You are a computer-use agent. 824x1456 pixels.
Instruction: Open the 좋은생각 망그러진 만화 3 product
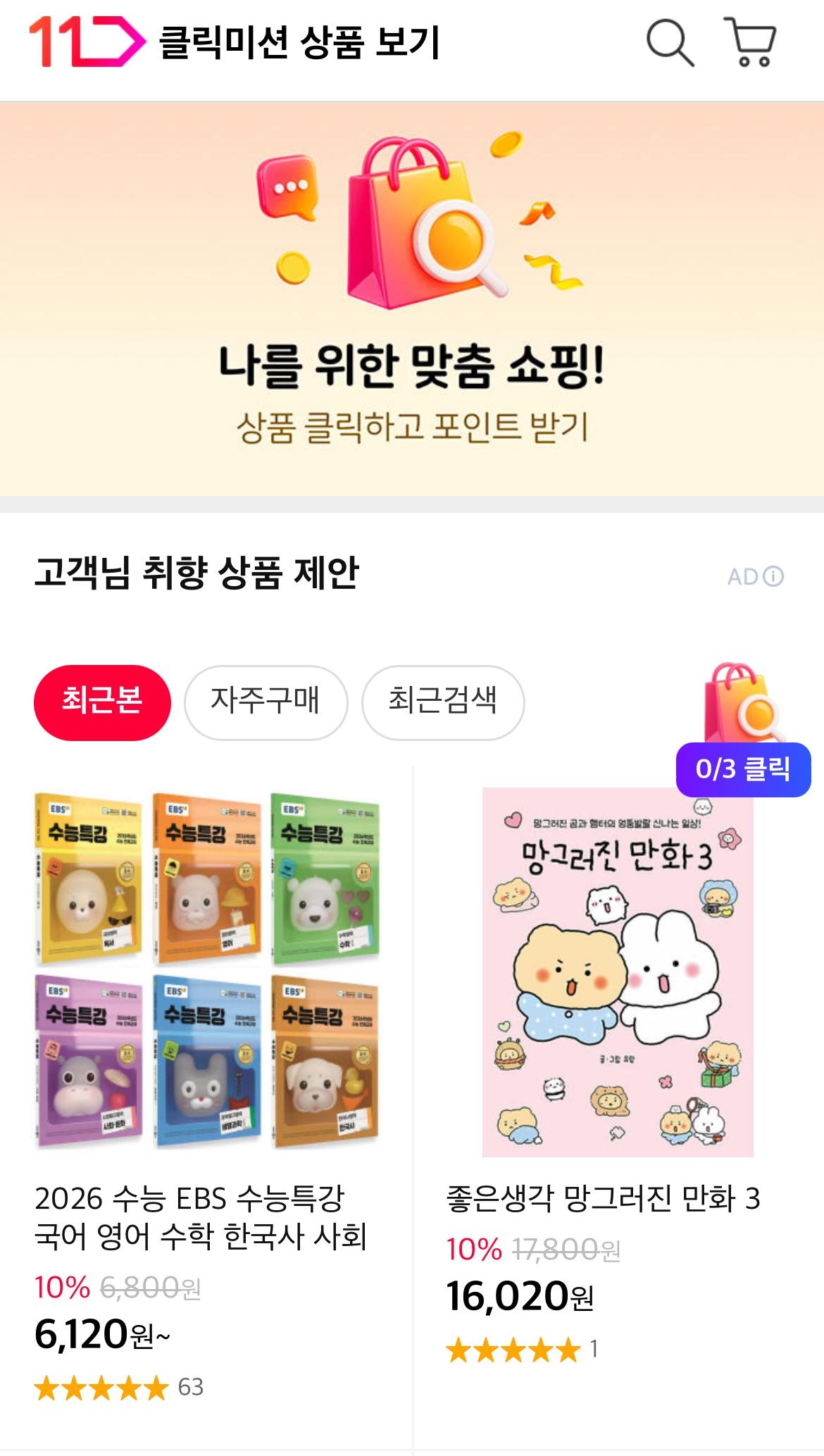pyautogui.click(x=617, y=972)
